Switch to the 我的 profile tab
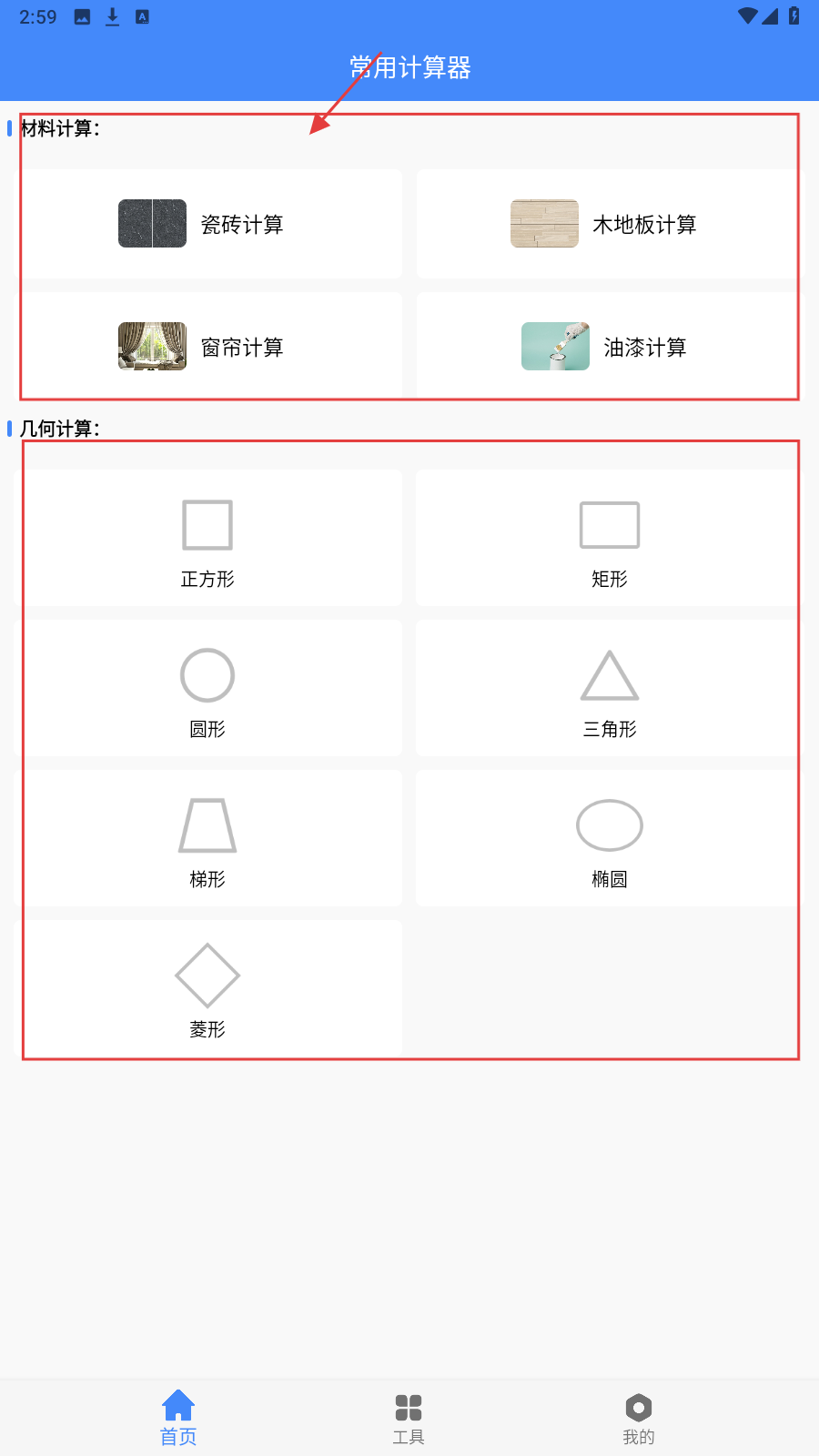 coord(639,1418)
